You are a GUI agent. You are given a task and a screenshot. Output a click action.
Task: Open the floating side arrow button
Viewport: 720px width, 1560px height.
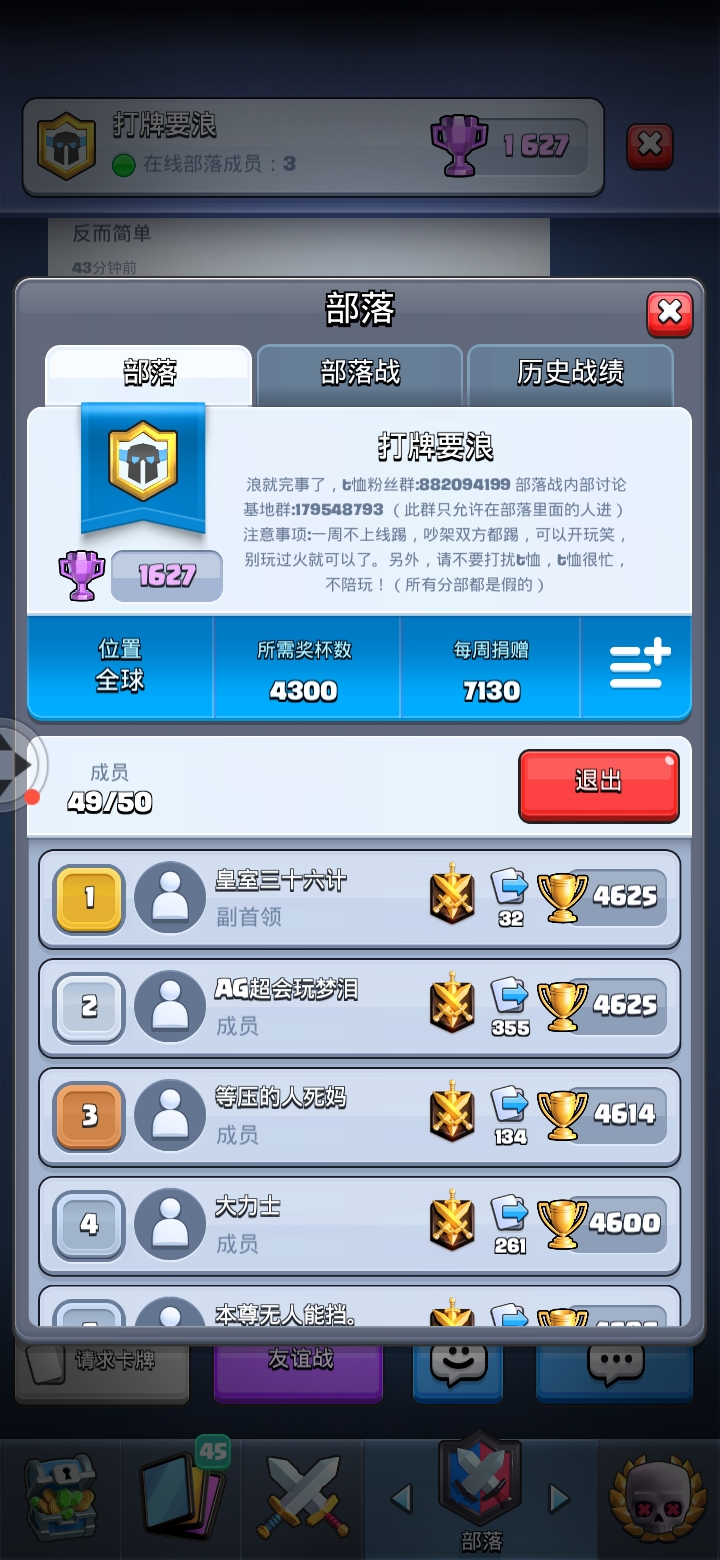click(x=17, y=765)
